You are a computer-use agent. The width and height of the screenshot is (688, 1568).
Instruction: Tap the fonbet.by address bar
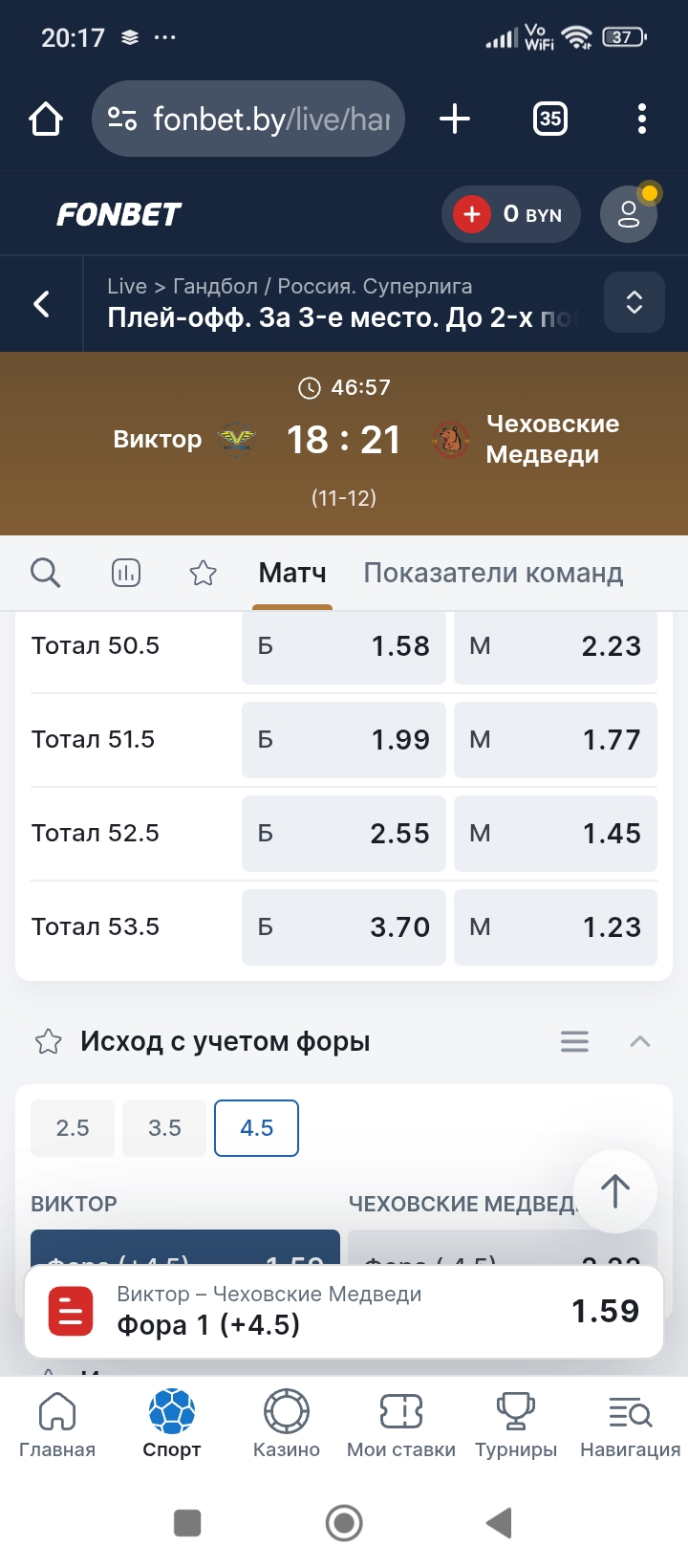pos(248,119)
